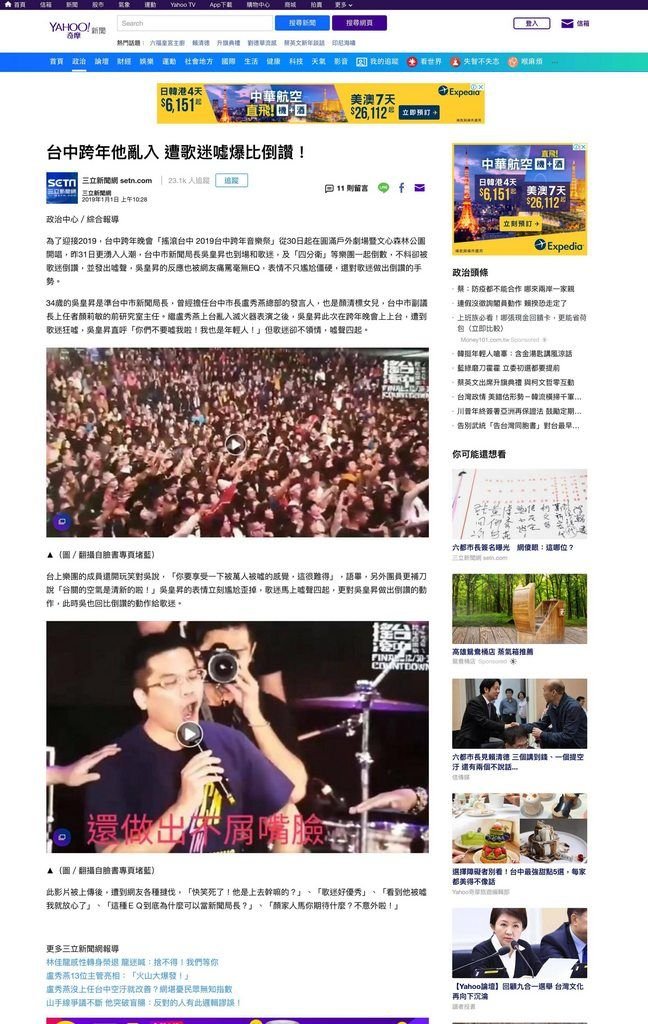The width and height of the screenshot is (648, 1024).
Task: Open the 11 則留言 comments
Action: pyautogui.click(x=347, y=188)
